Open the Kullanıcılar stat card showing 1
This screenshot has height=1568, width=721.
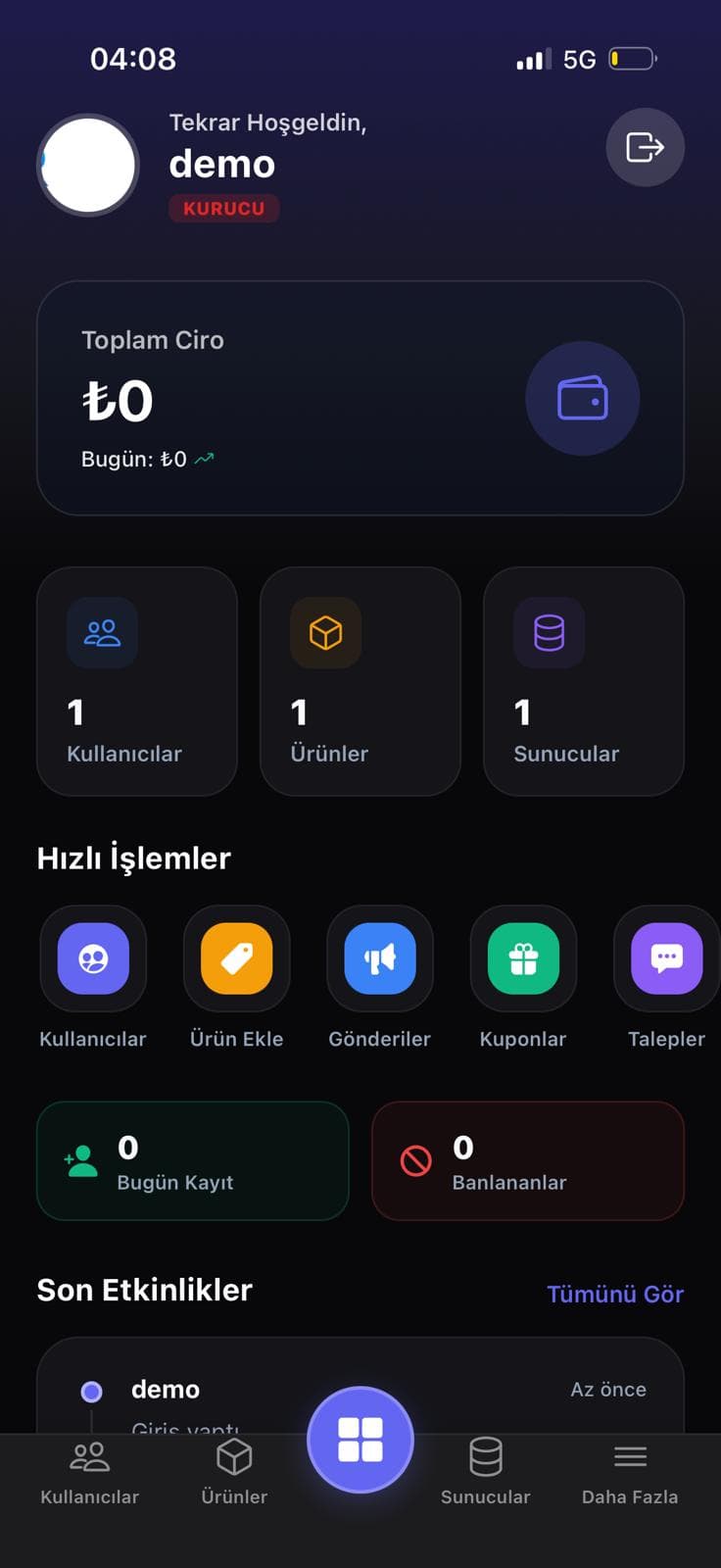pos(136,681)
